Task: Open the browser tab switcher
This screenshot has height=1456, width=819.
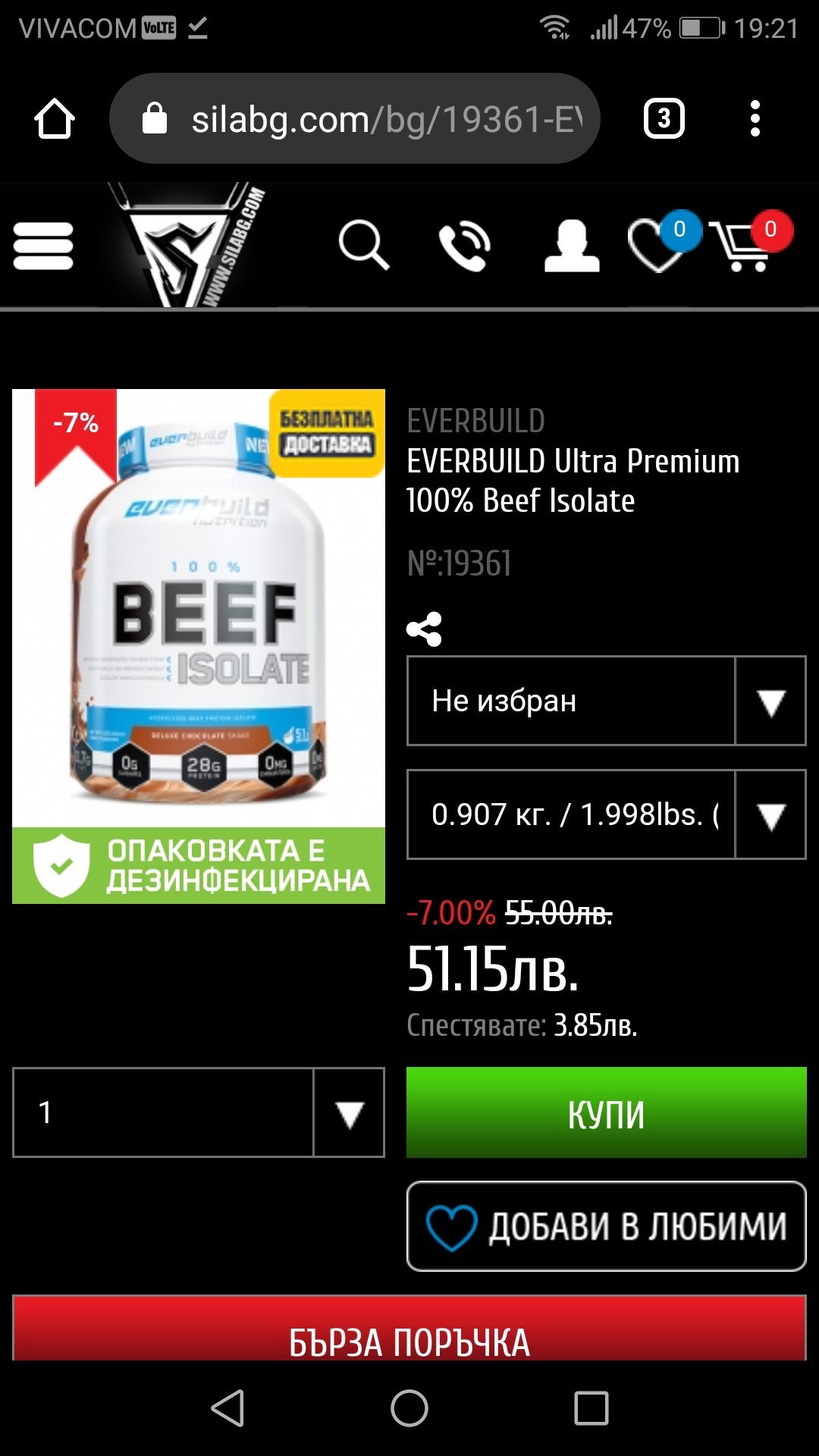Action: (664, 119)
